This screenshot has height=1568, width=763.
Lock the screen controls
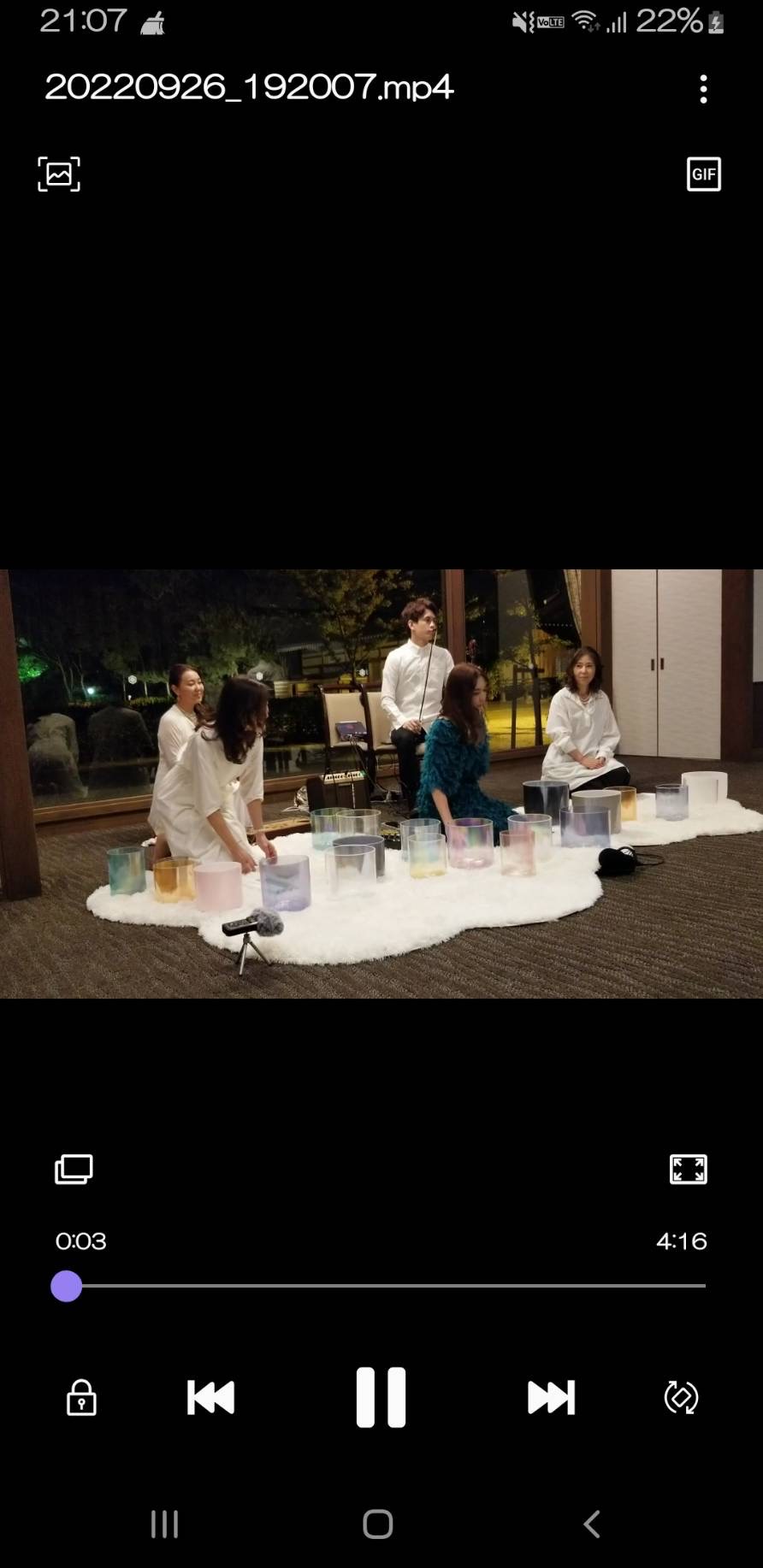81,1398
